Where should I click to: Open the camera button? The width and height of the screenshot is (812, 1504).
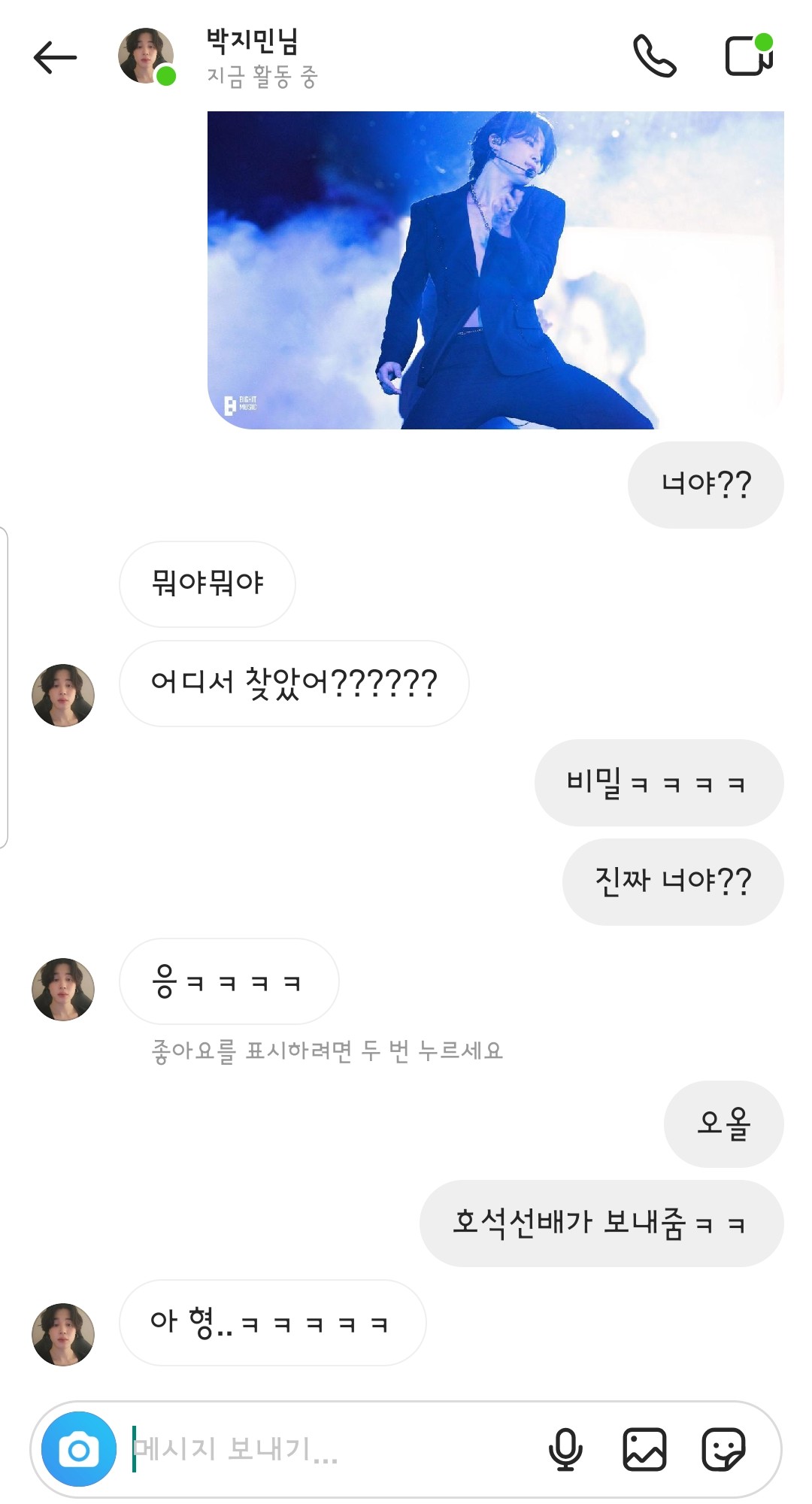click(79, 1449)
